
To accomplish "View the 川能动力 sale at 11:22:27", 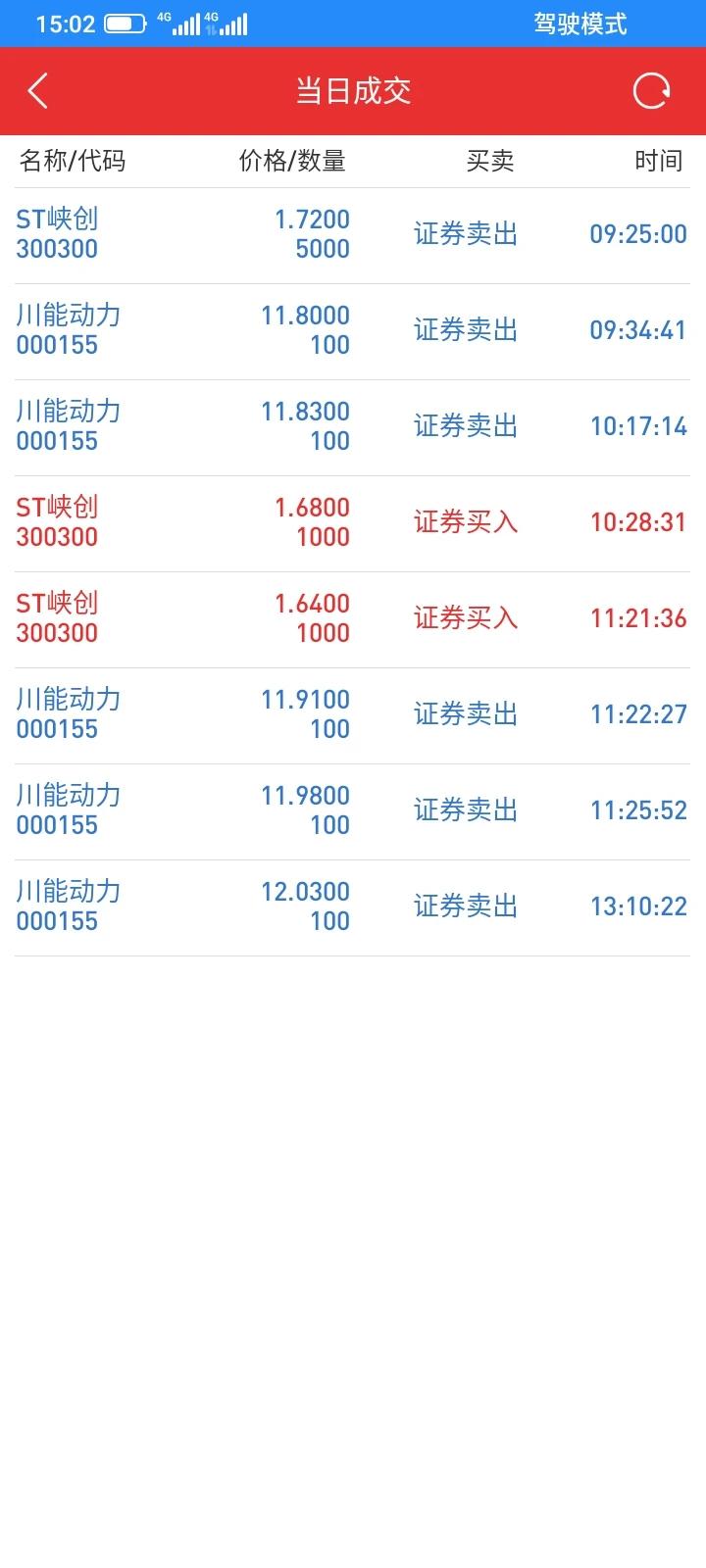I will pos(353,715).
